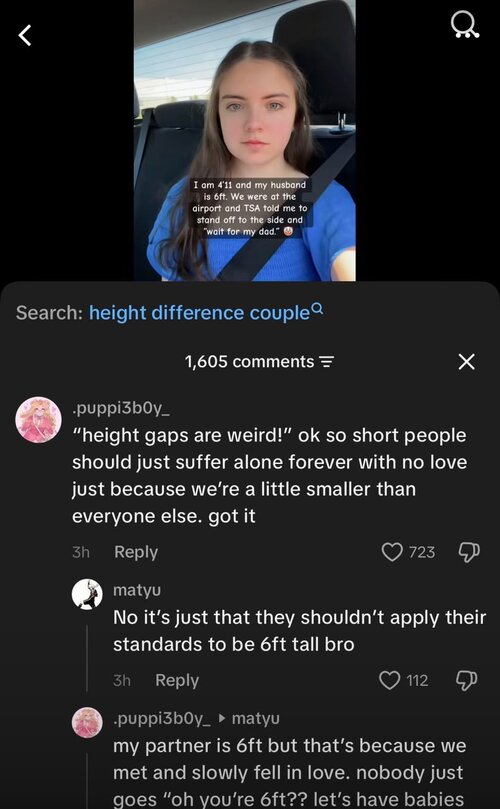Like matyu's comment with 112 likes
Viewport: 500px width, 809px height.
(390, 681)
